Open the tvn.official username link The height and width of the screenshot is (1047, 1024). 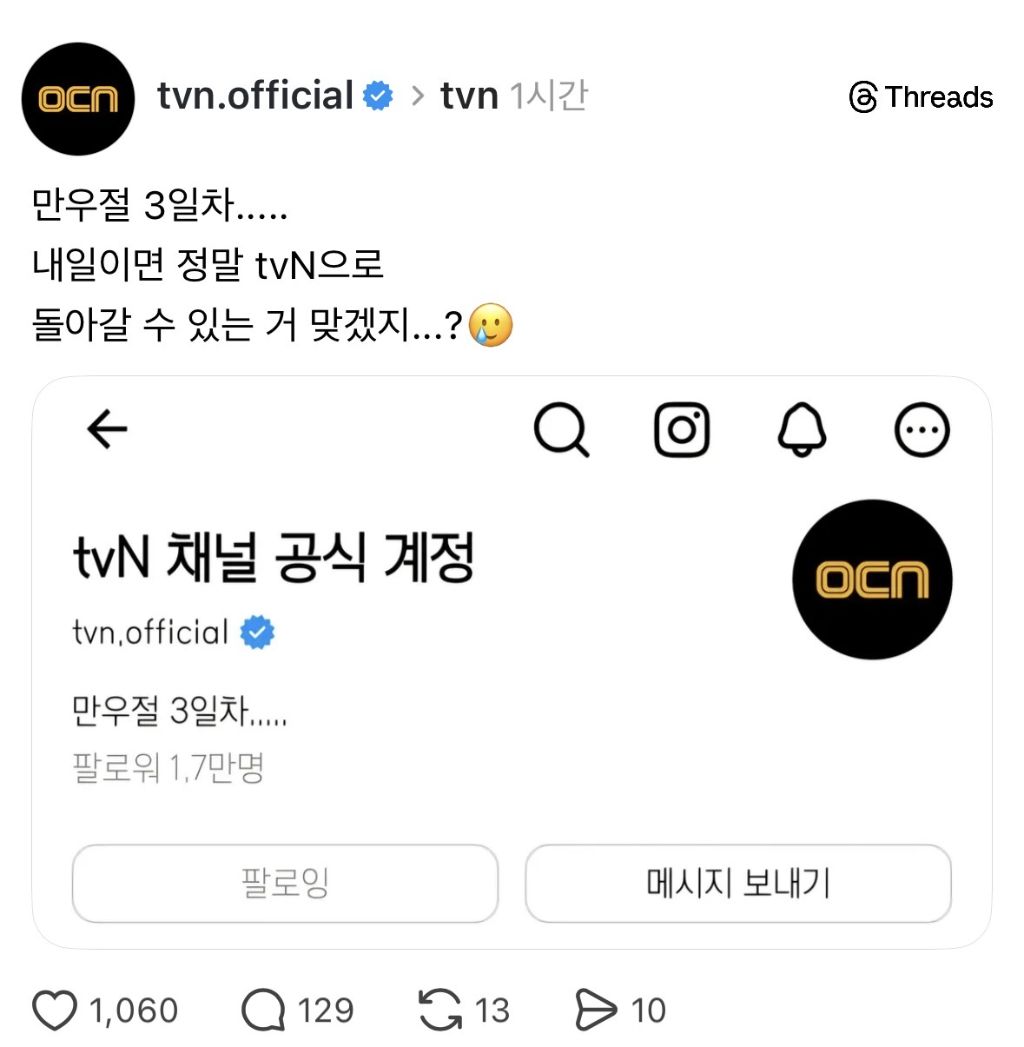(x=255, y=96)
